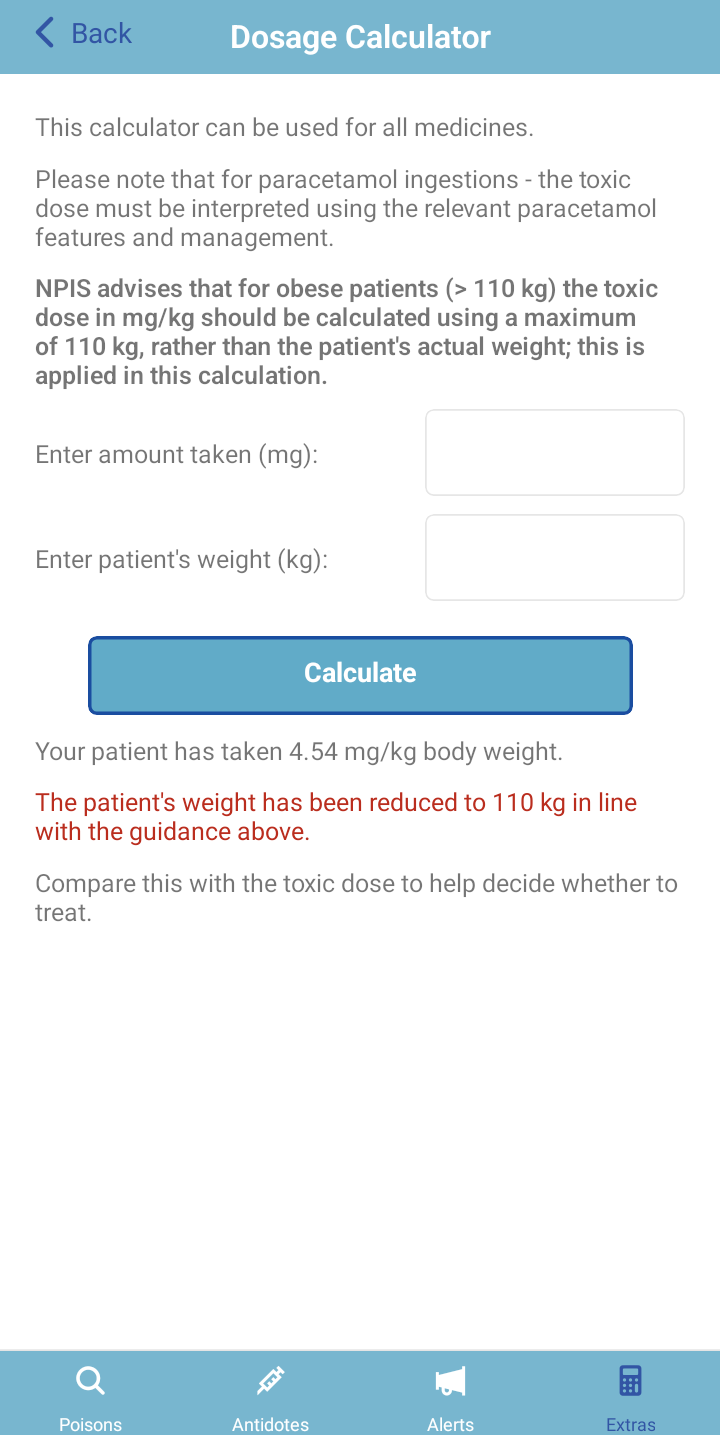The width and height of the screenshot is (720, 1435).
Task: Go to the Alerts tab
Action: (450, 1423)
